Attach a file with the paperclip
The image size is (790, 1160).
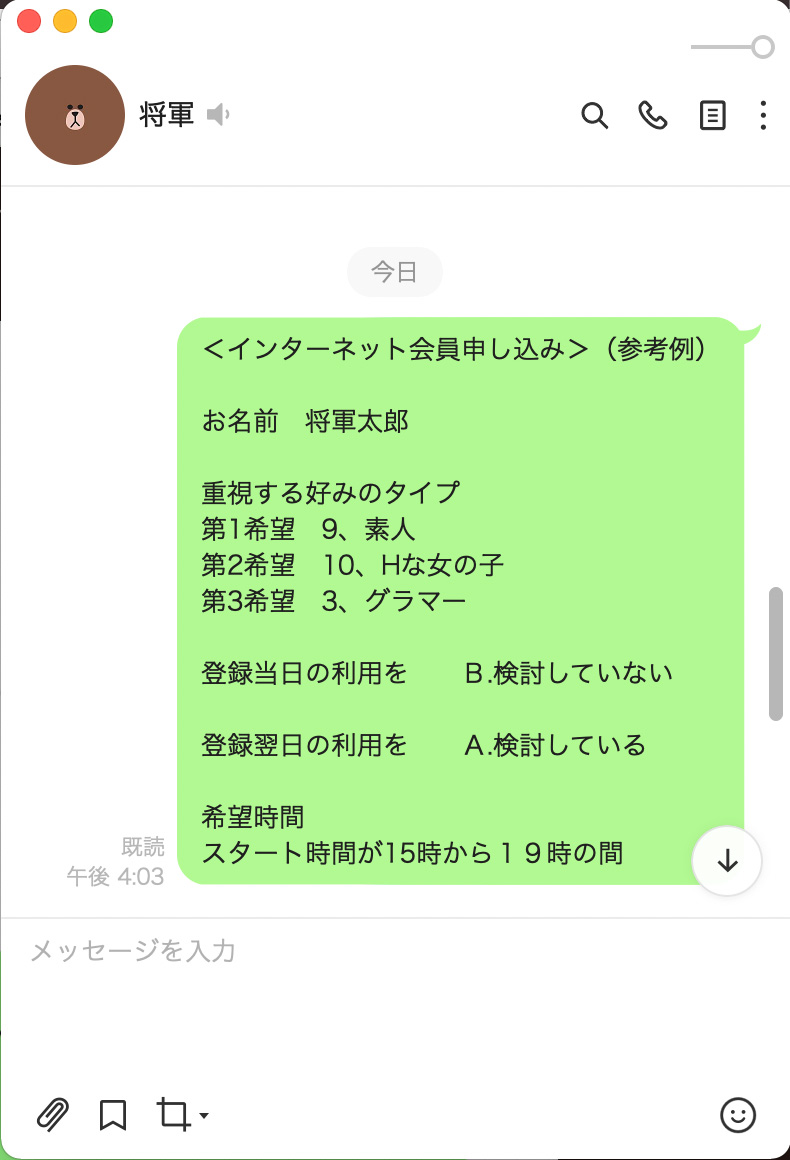pyautogui.click(x=53, y=1114)
